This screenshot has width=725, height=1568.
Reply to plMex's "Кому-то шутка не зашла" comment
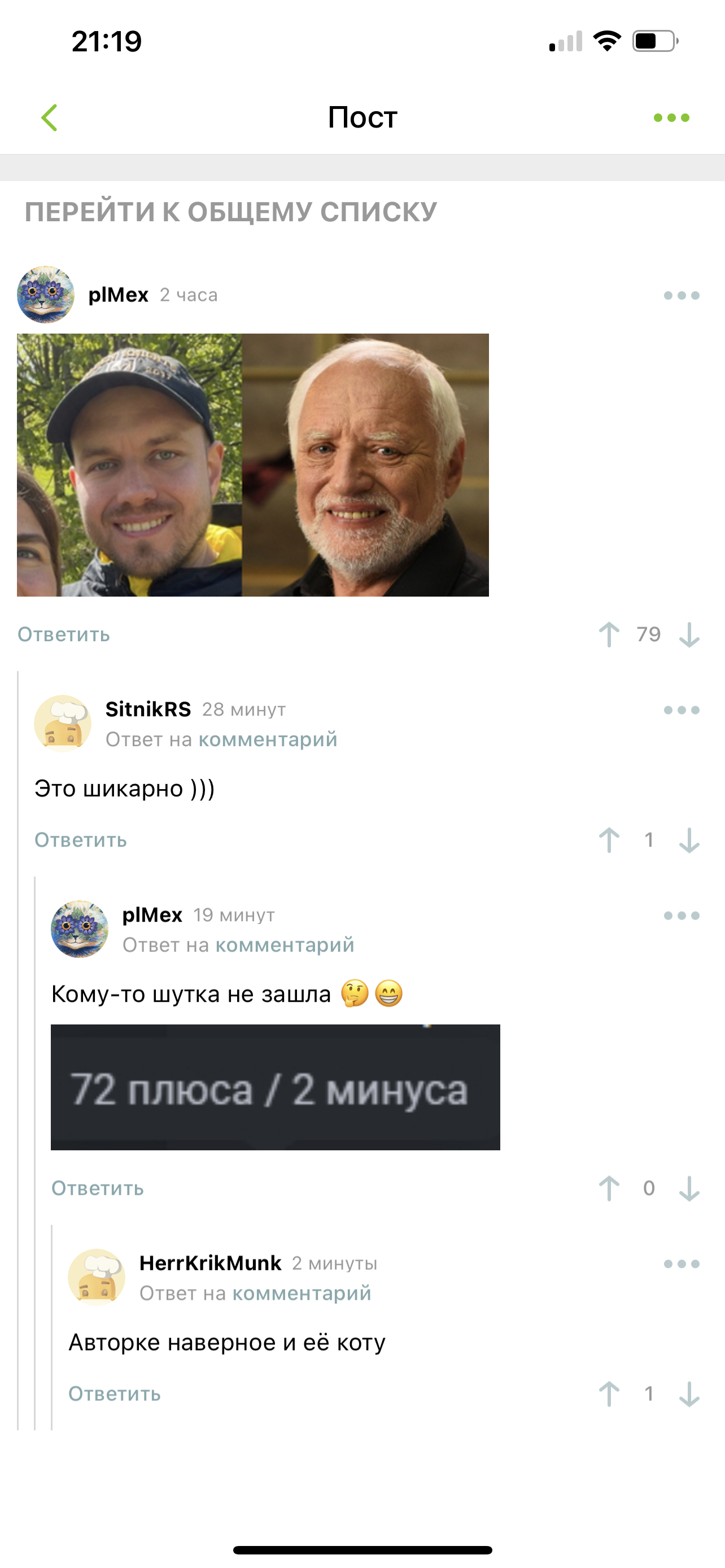(x=98, y=1188)
